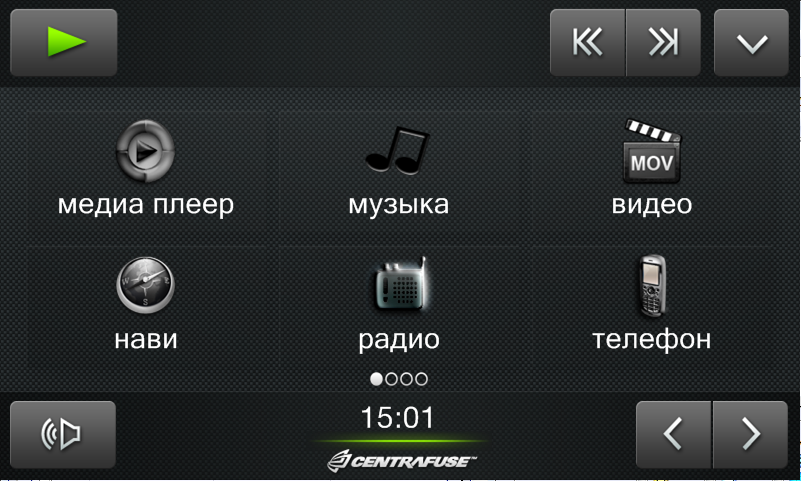801x481 pixels.
Task: Open the радио tuner
Action: coord(398,303)
